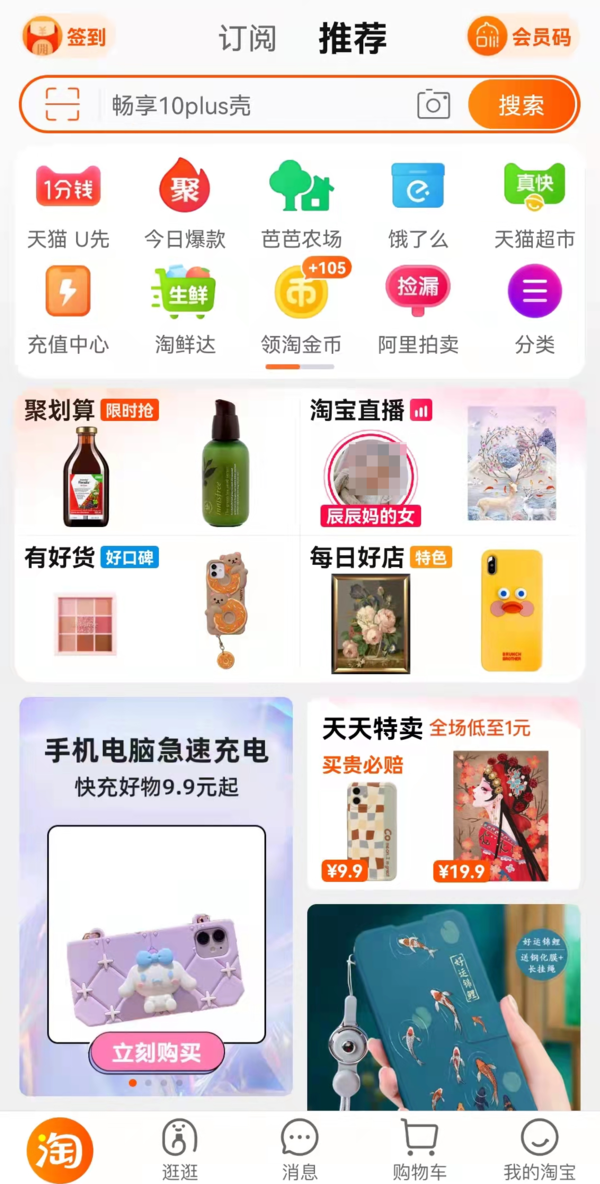Open 饿了么 food delivery shortcut
Image resolution: width=600 pixels, height=1184 pixels.
pos(418,205)
